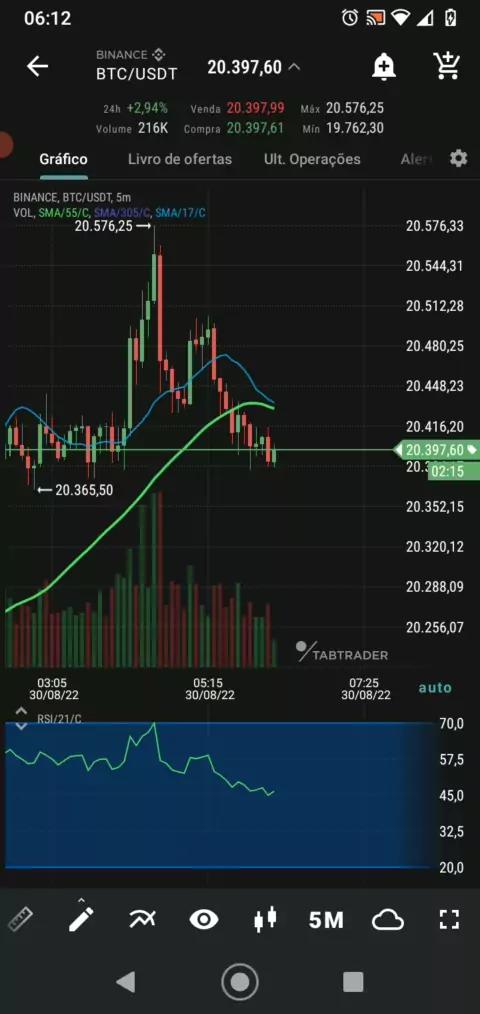Toggle visibility with the eye icon
This screenshot has width=480, height=1014.
pos(204,919)
